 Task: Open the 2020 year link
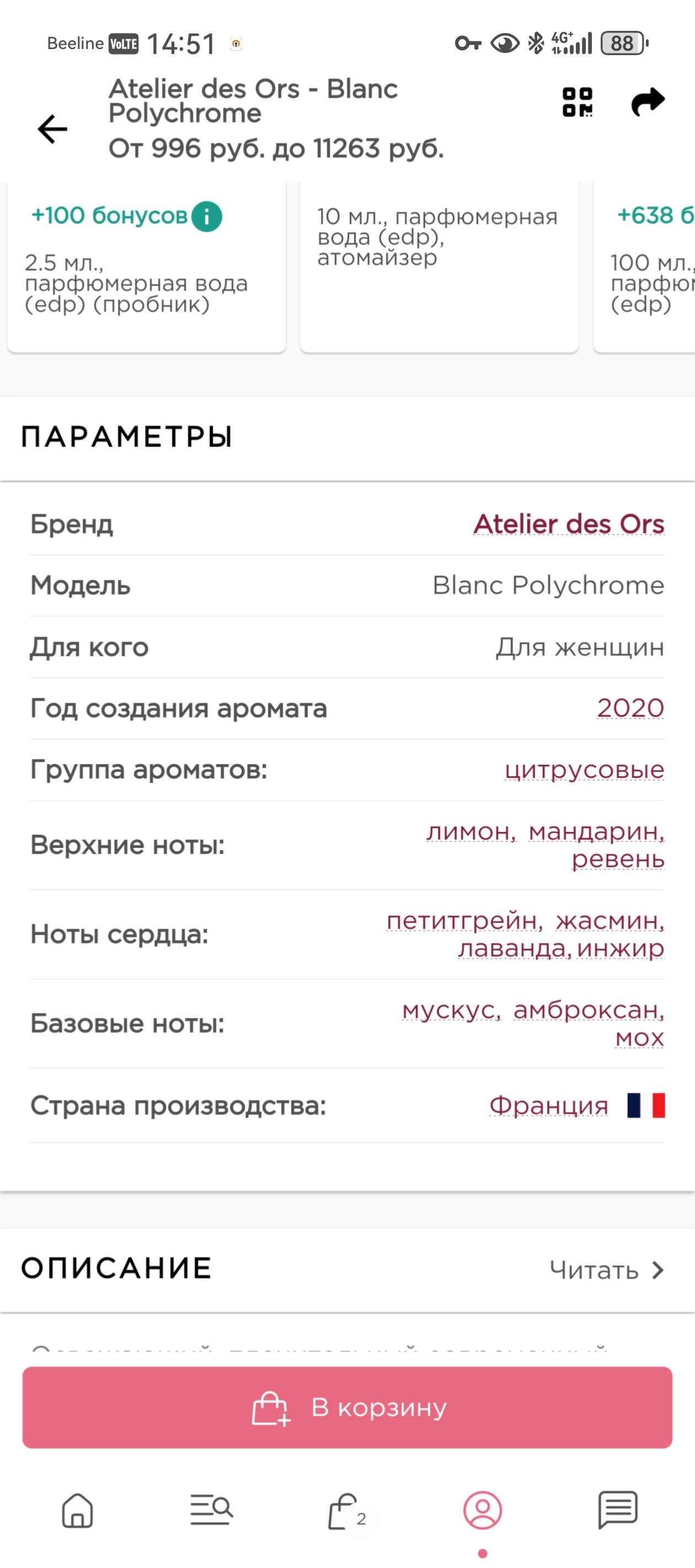pyautogui.click(x=630, y=708)
